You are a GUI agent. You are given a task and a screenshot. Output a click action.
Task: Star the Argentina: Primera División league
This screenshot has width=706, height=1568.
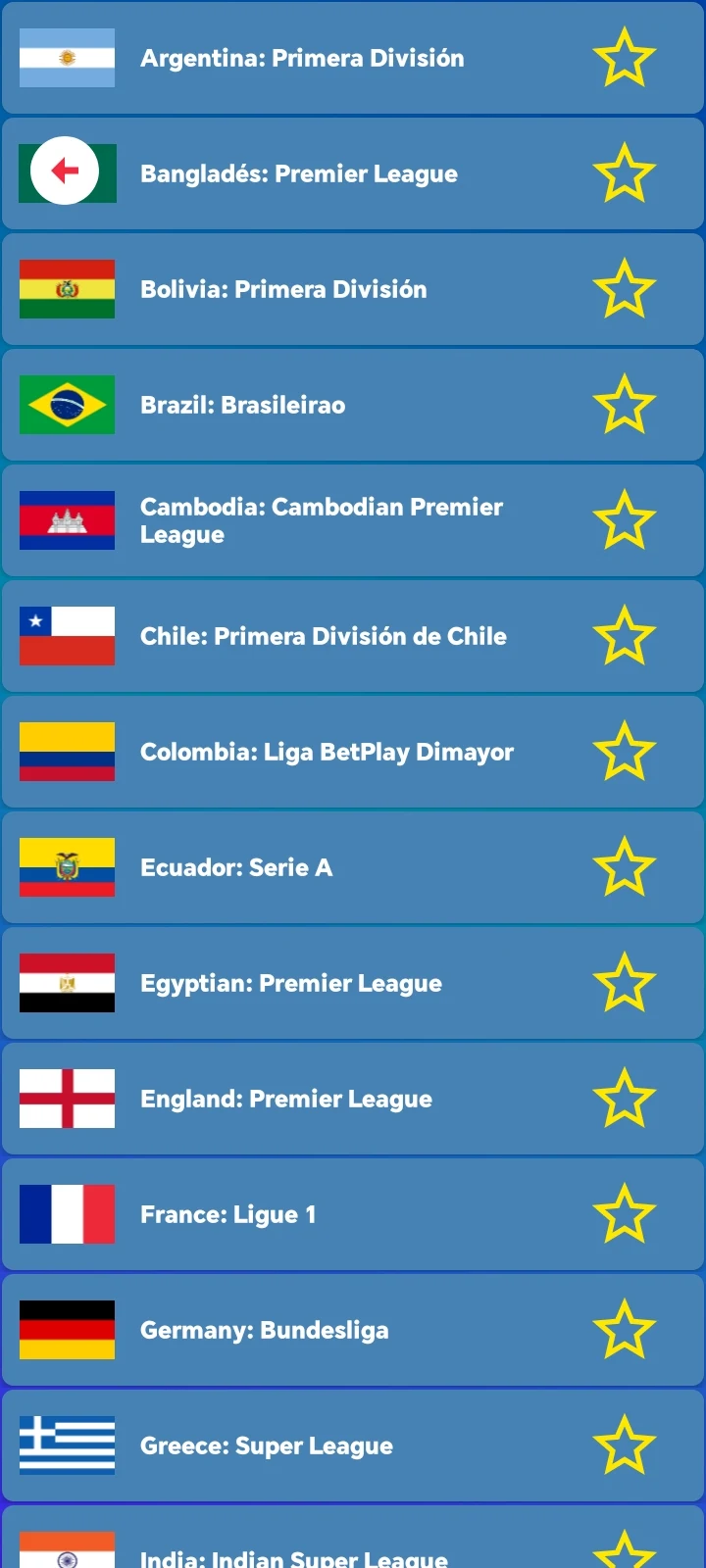[x=625, y=58]
